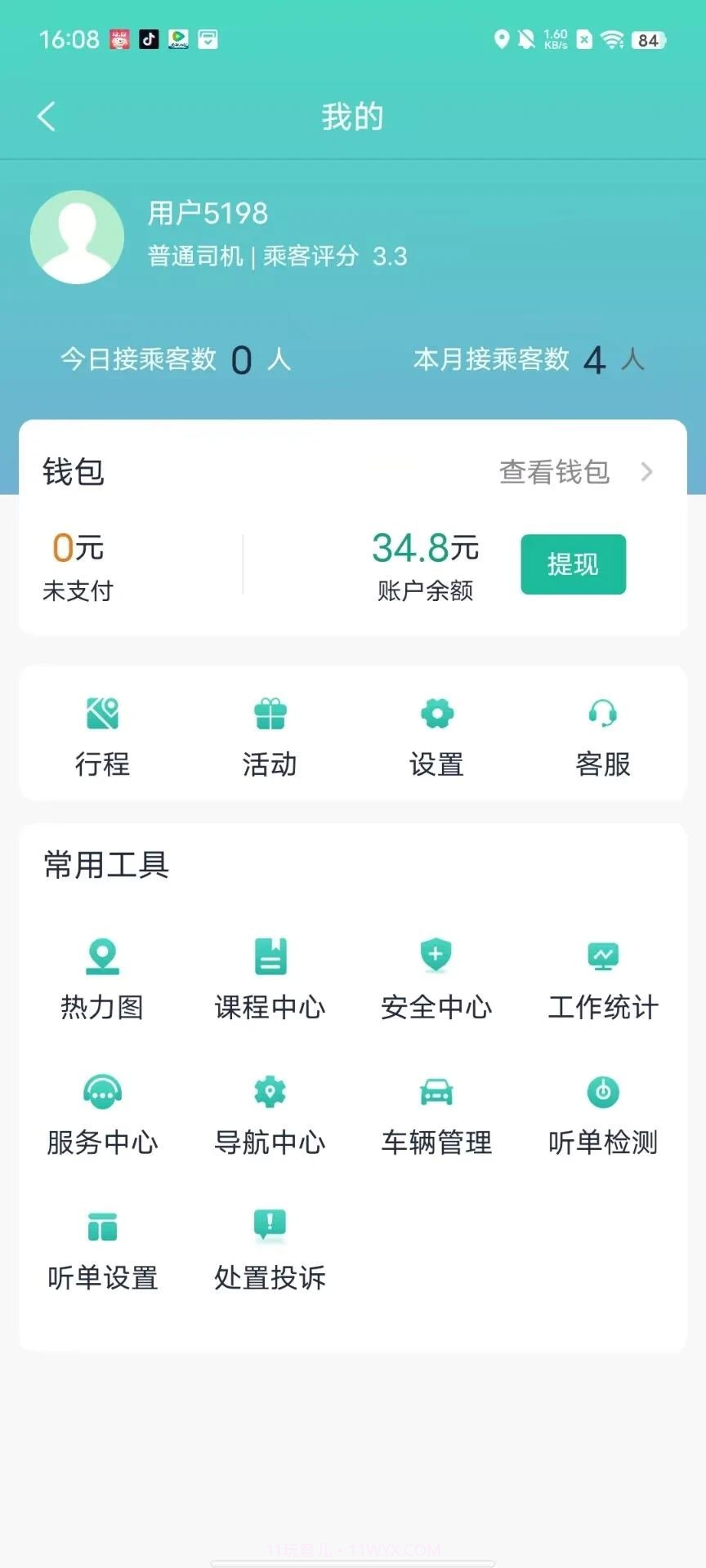Expand wallet details via 查看钱包 chevron
Screen dimensions: 706x1568
pyautogui.click(x=647, y=472)
